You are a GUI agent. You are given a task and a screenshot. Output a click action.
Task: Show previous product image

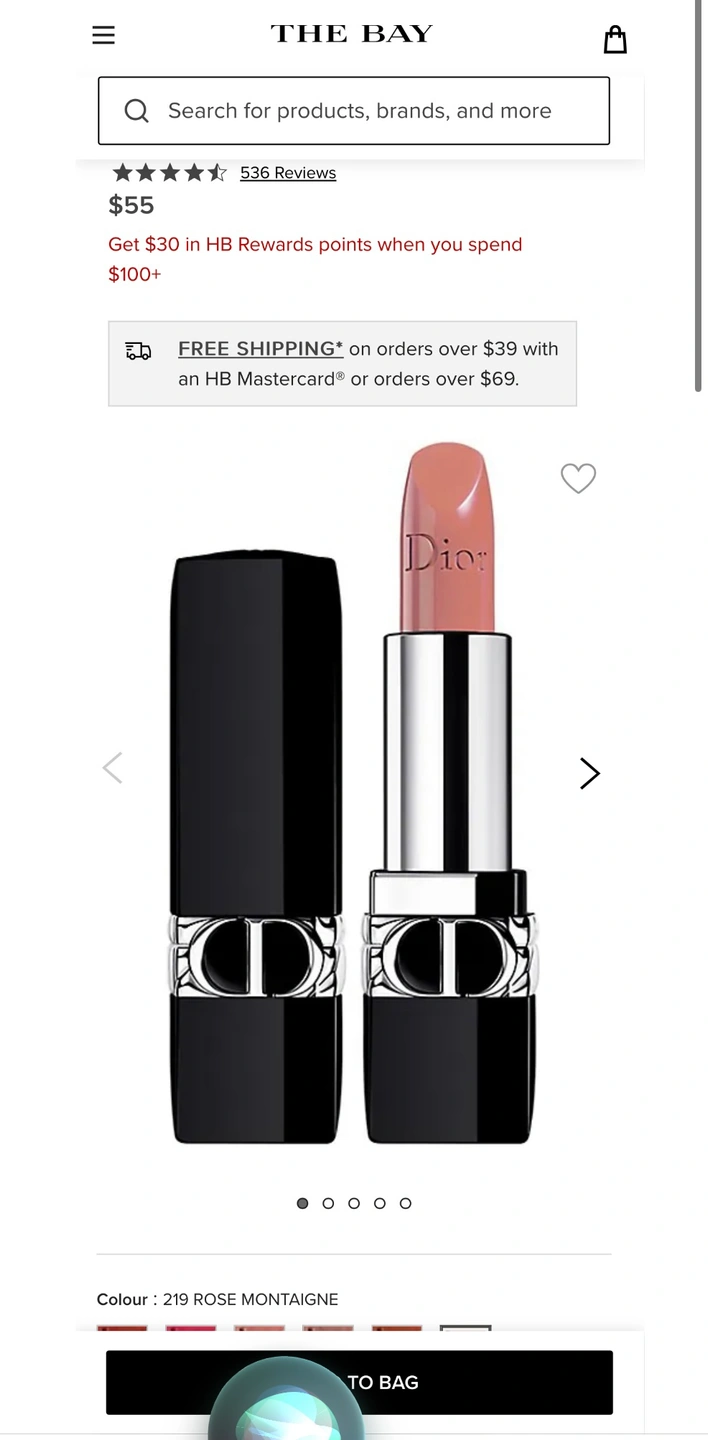click(113, 768)
